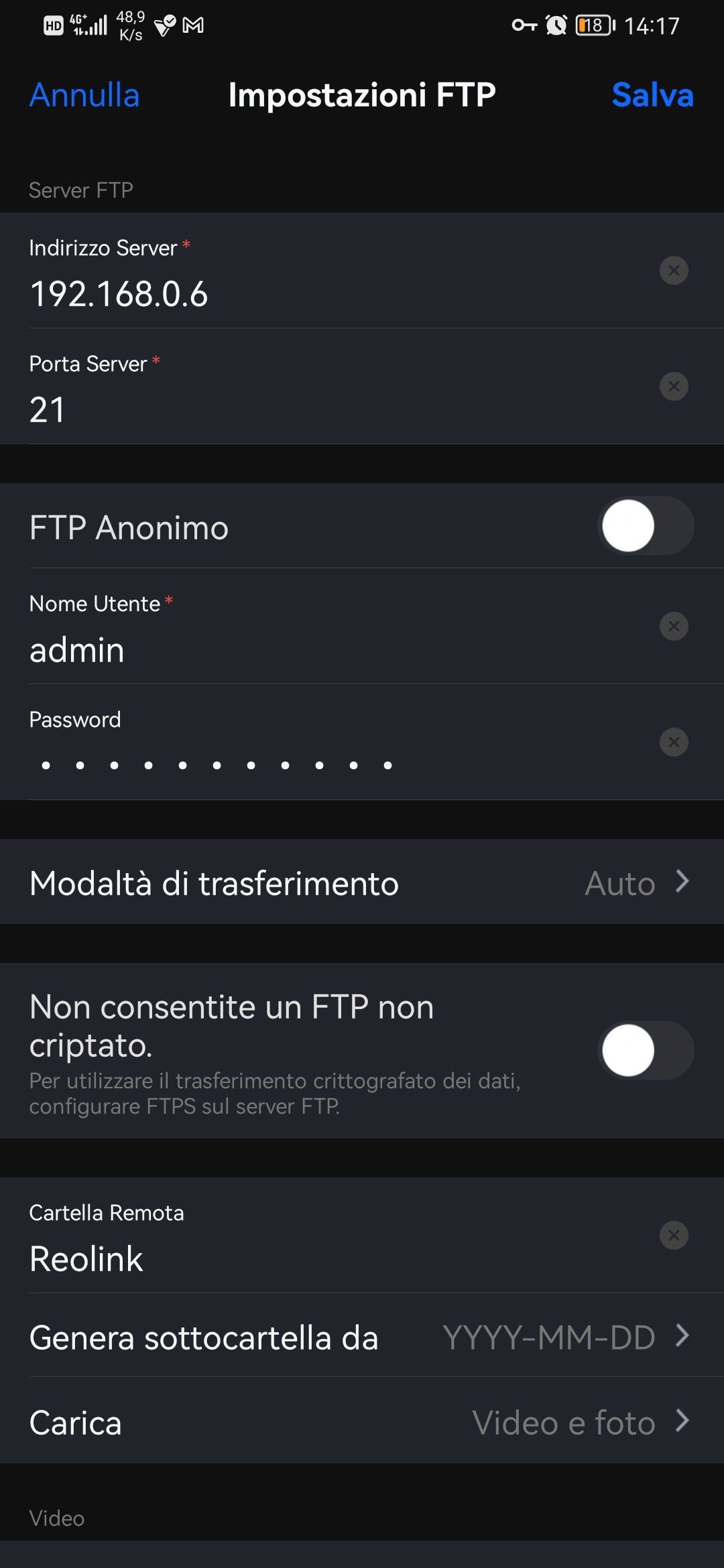The image size is (724, 1568).
Task: Clear the Cartella Remota value
Action: [674, 1235]
